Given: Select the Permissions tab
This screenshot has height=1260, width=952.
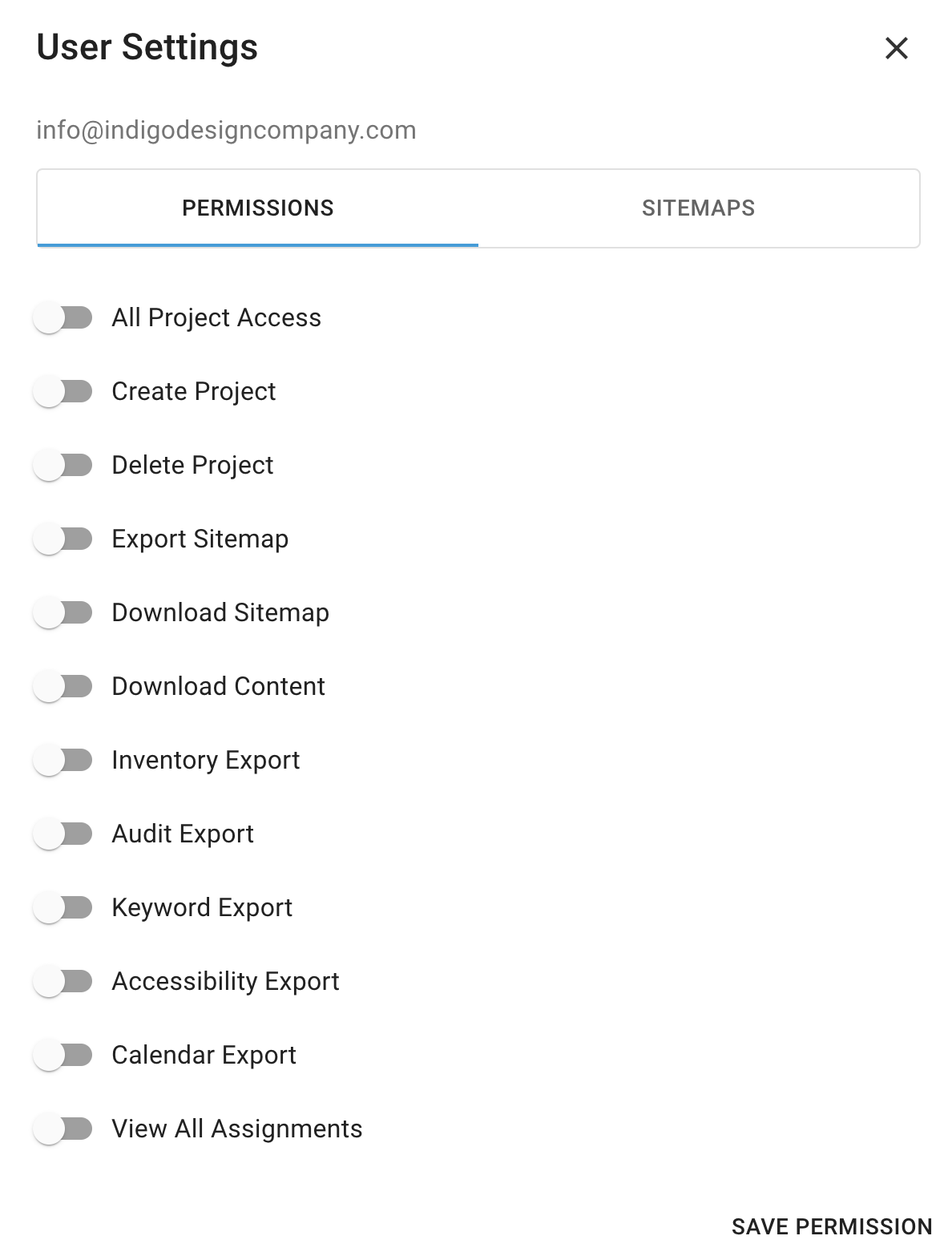Looking at the screenshot, I should coord(257,208).
